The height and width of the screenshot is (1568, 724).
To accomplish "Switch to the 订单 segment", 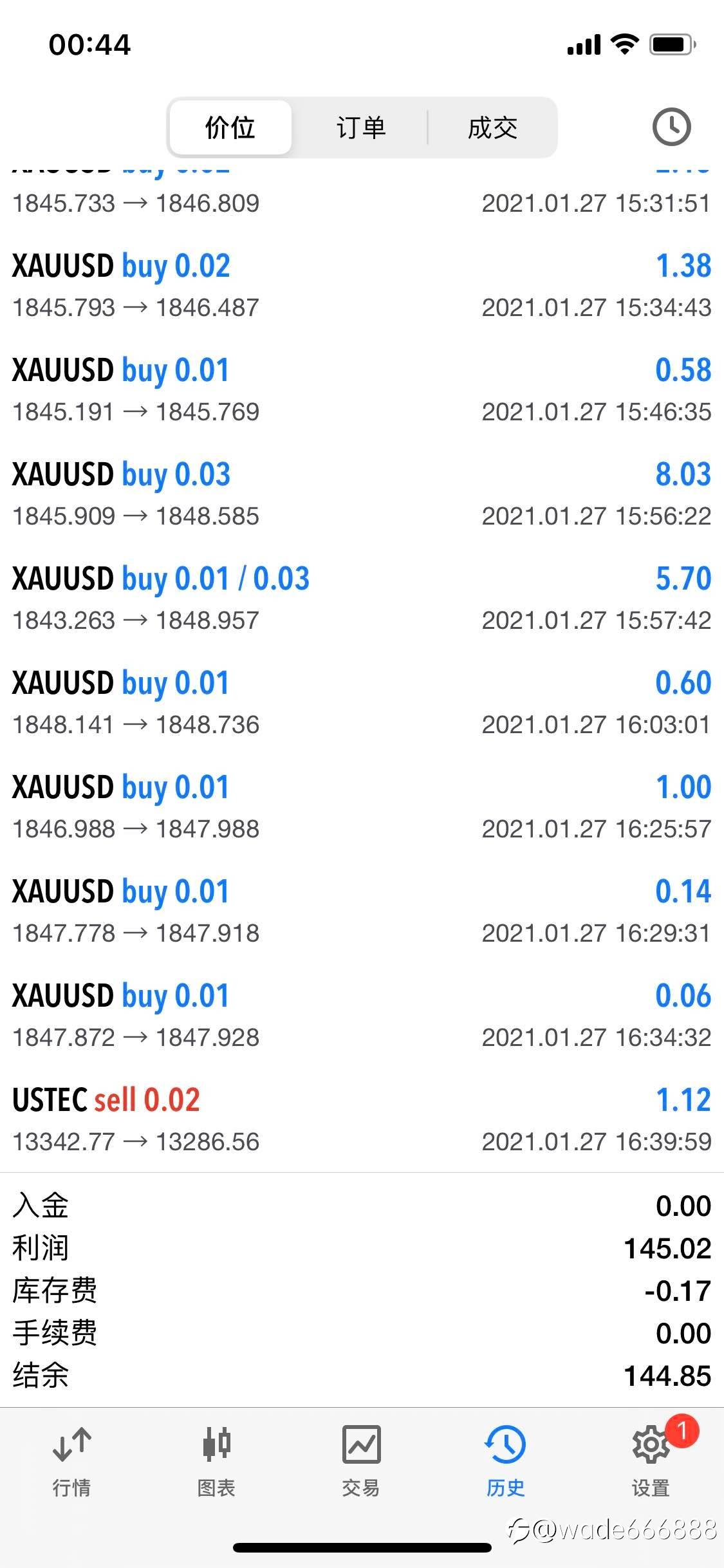I will pyautogui.click(x=361, y=127).
